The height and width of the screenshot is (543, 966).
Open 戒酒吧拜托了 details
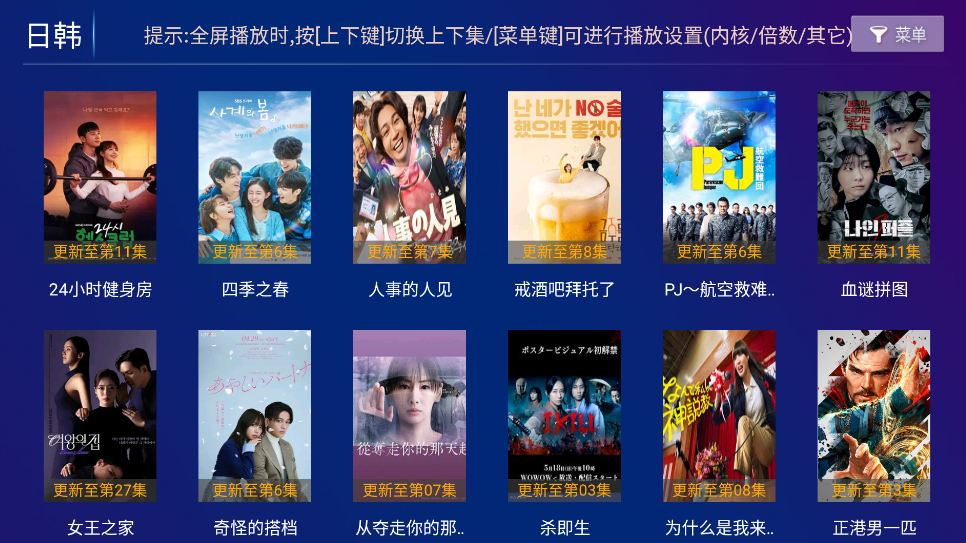(564, 178)
